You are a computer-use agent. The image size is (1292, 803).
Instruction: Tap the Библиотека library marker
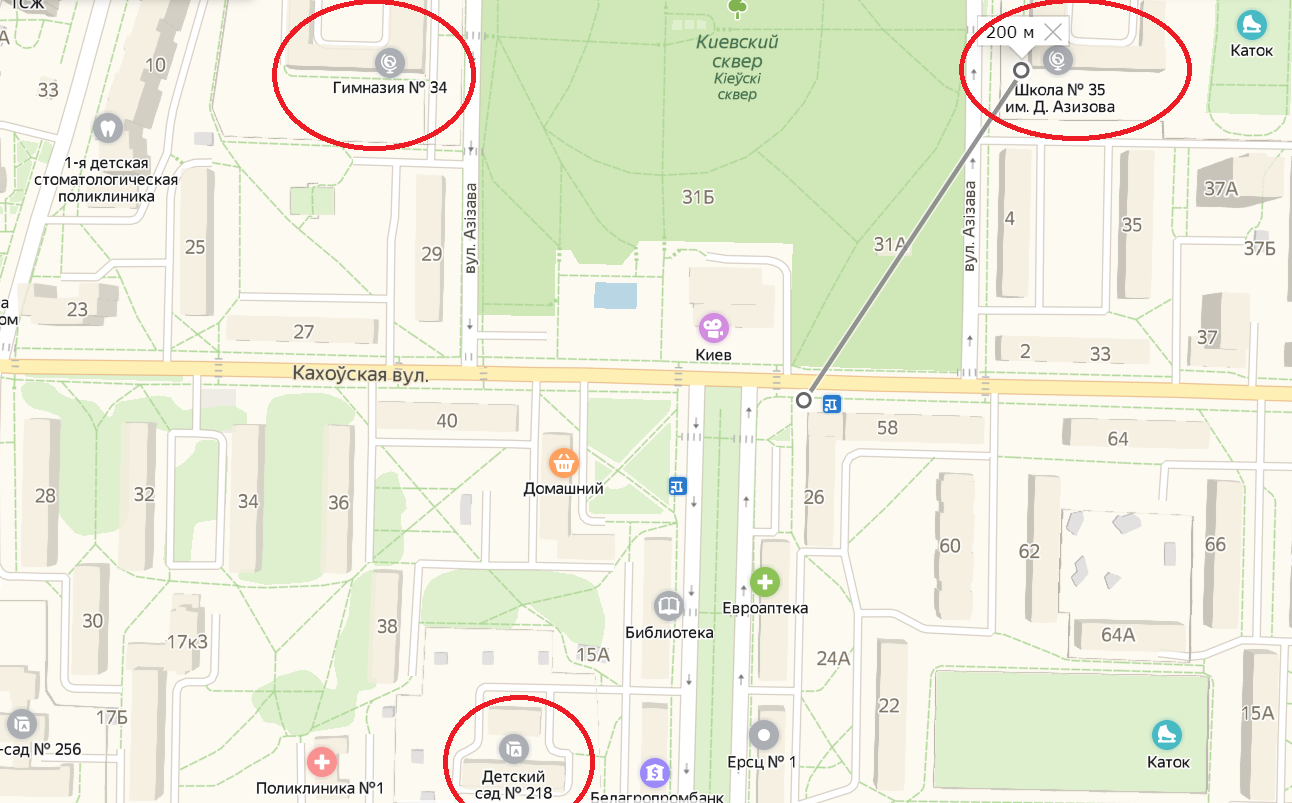[x=668, y=605]
